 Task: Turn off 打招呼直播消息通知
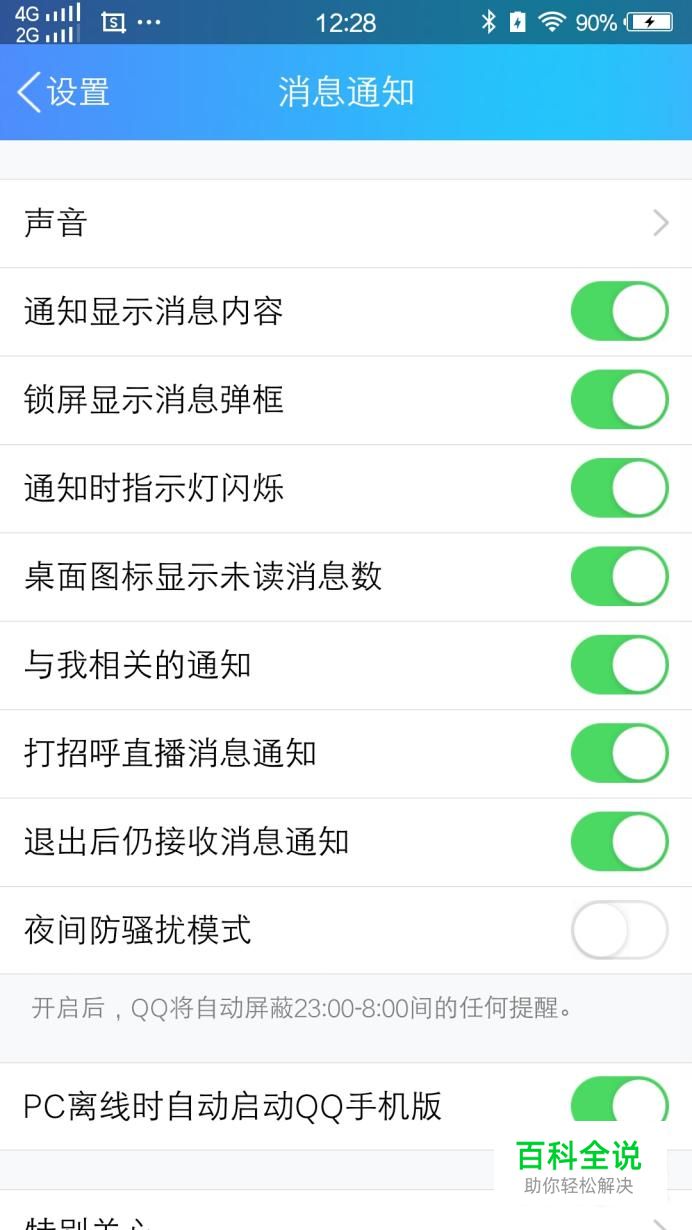point(619,753)
